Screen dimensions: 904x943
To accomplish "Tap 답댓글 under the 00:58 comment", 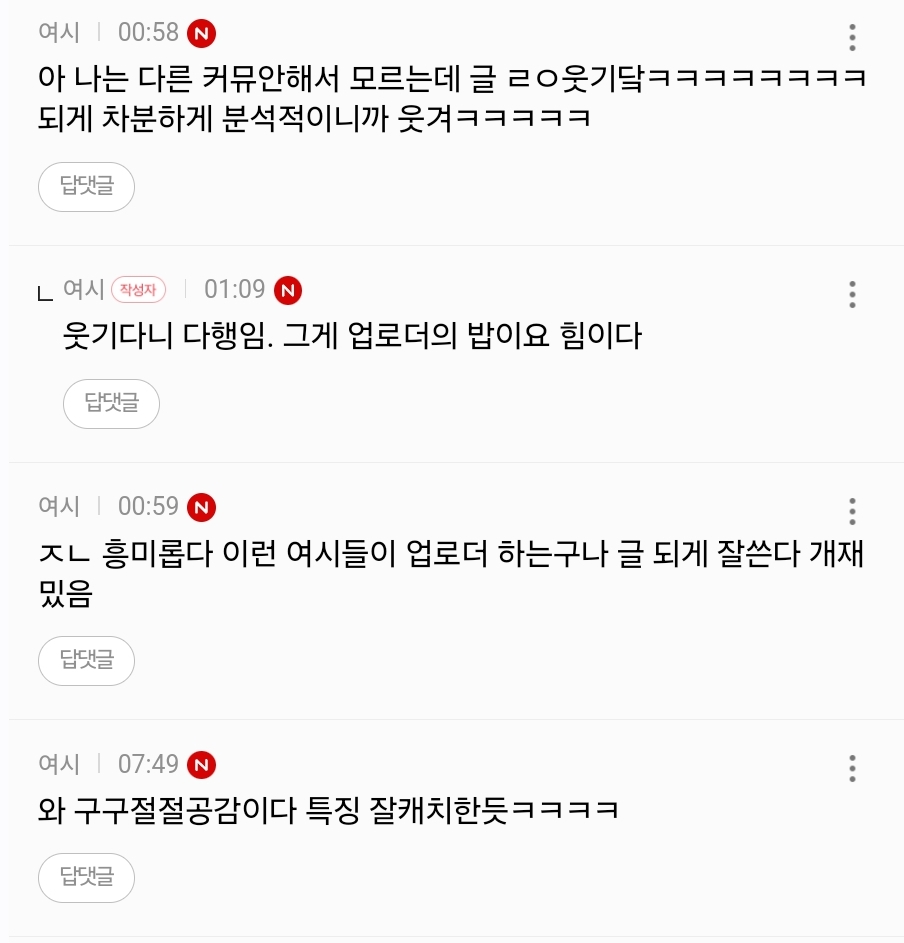I will [x=87, y=186].
